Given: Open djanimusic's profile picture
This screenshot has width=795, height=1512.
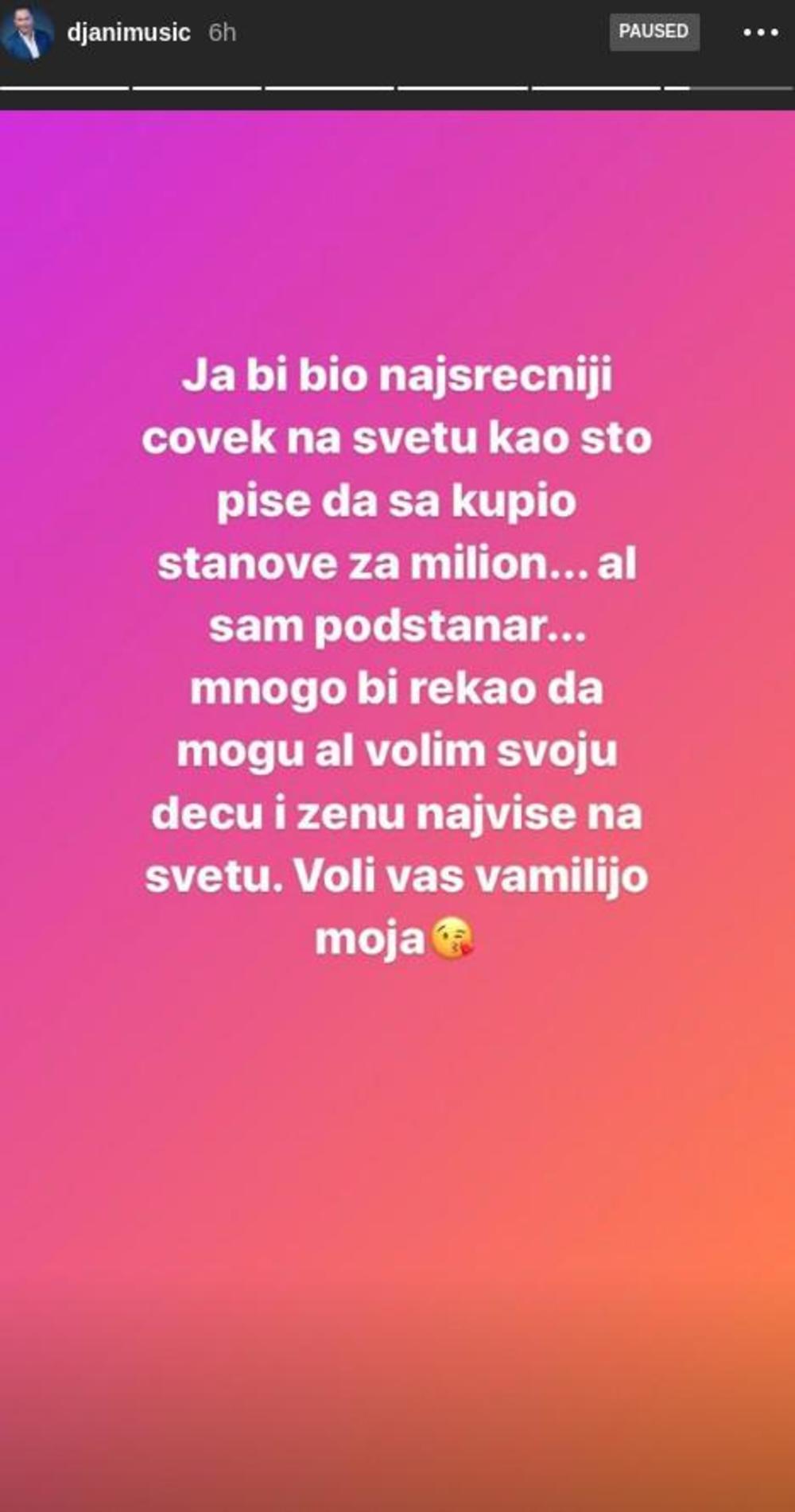Looking at the screenshot, I should (25, 33).
